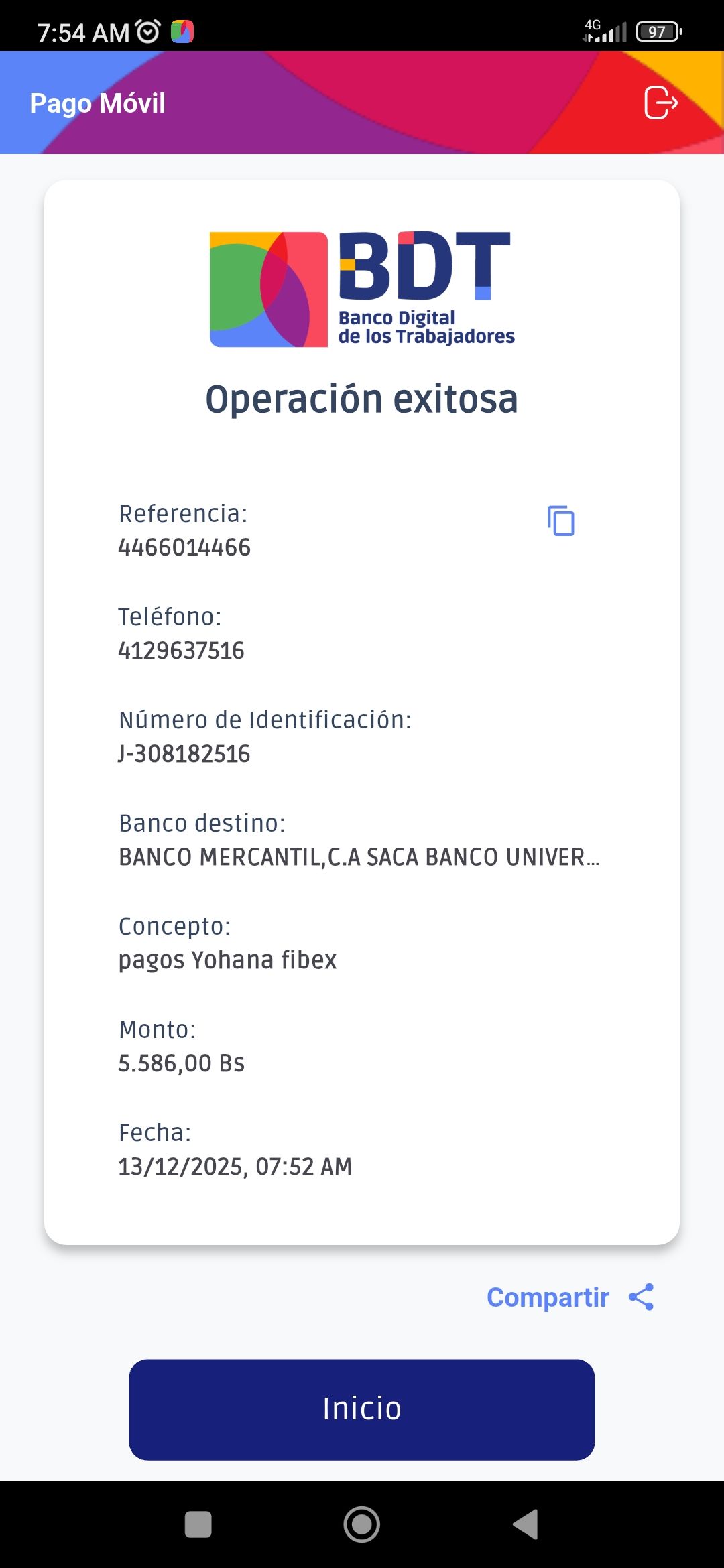
Task: Tap the logout icon in Pago Móvil header
Action: pos(660,103)
